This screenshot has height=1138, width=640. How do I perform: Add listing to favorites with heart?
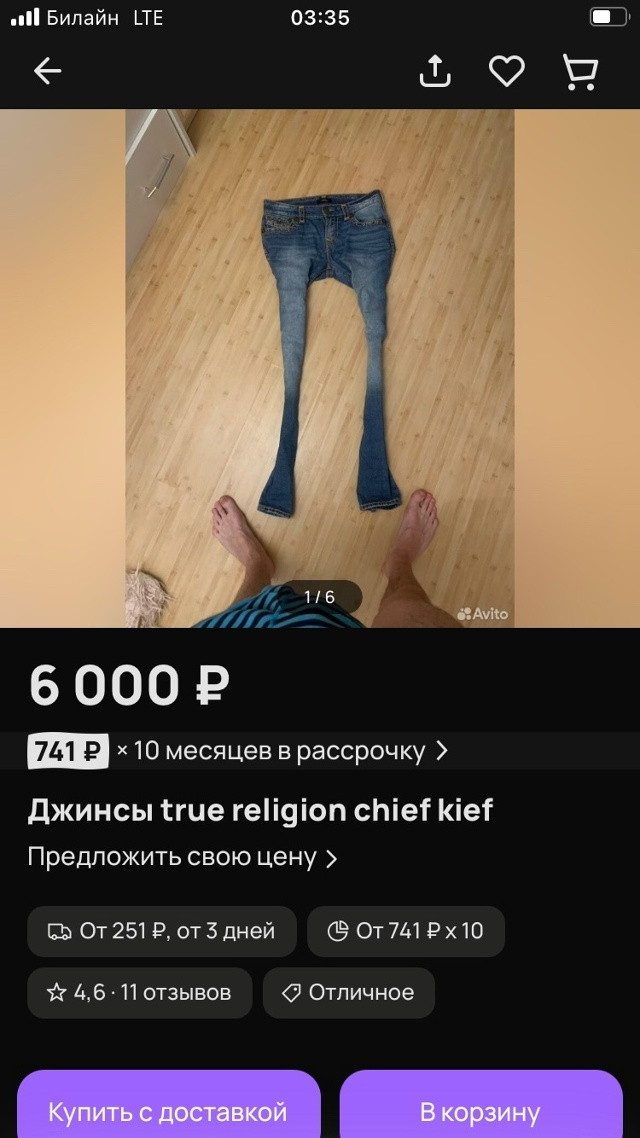(x=506, y=72)
